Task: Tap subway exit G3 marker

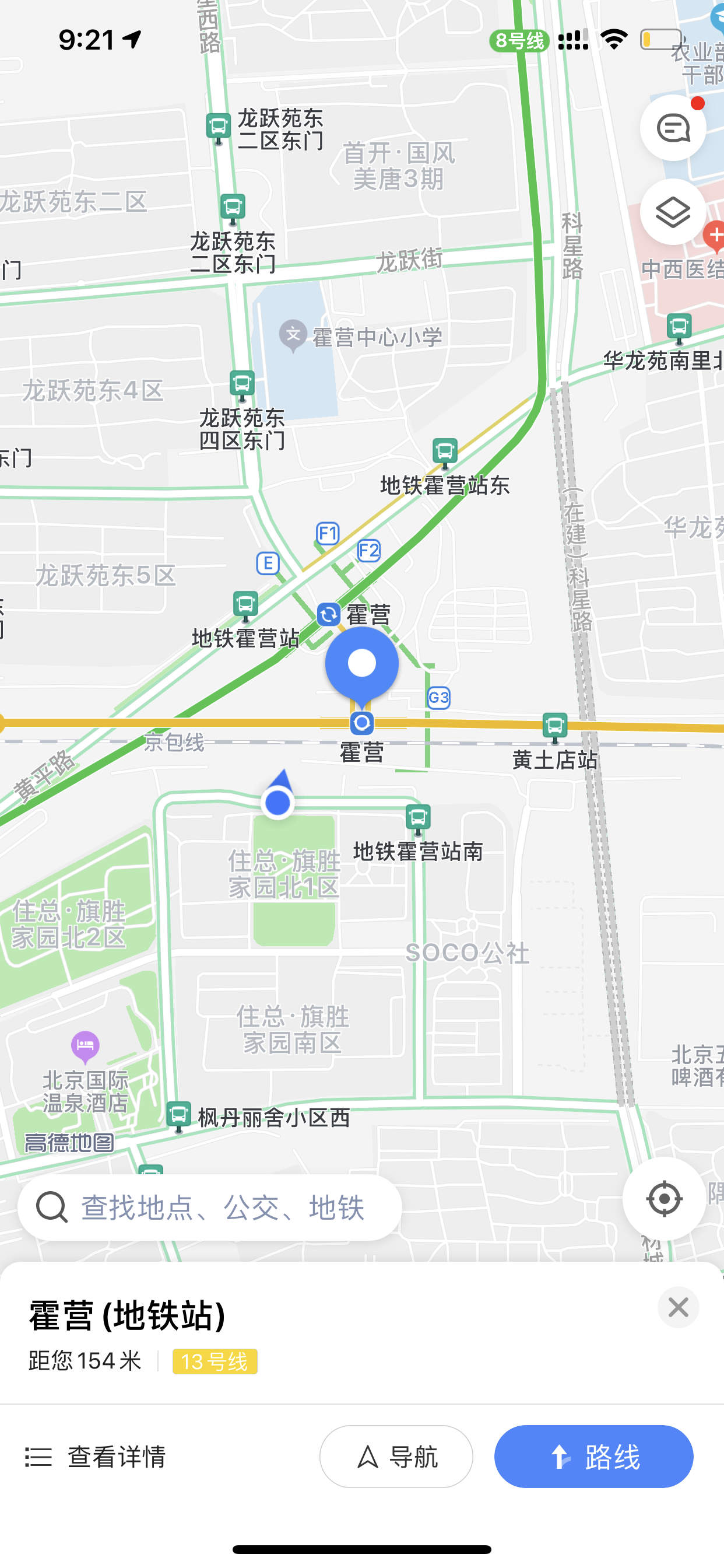Action: pyautogui.click(x=439, y=698)
